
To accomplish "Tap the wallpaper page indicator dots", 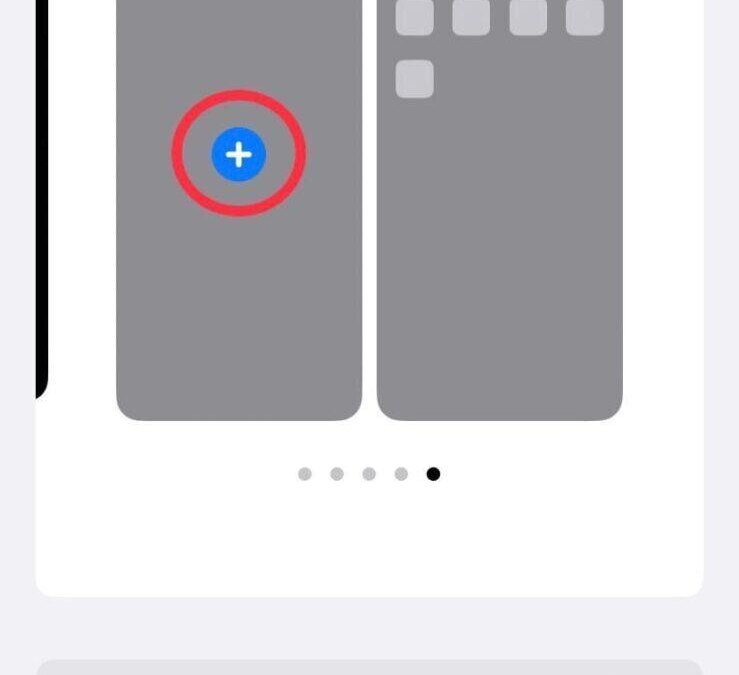I will (369, 474).
